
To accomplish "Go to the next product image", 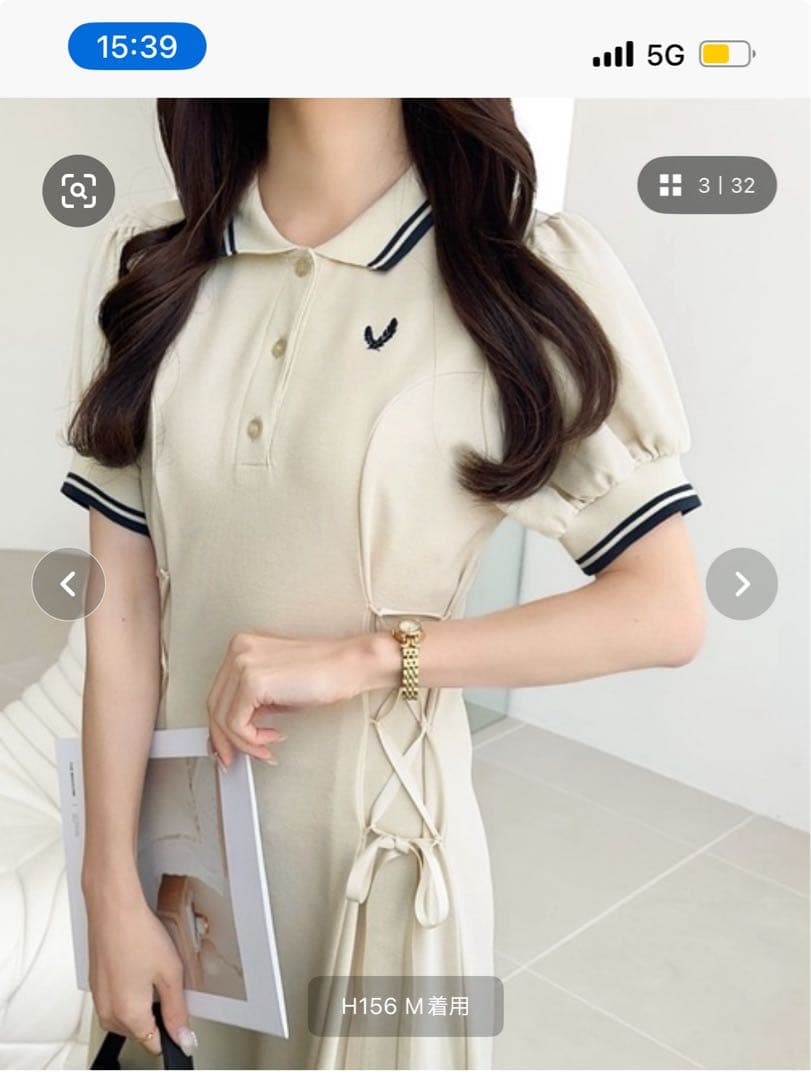I will (741, 584).
